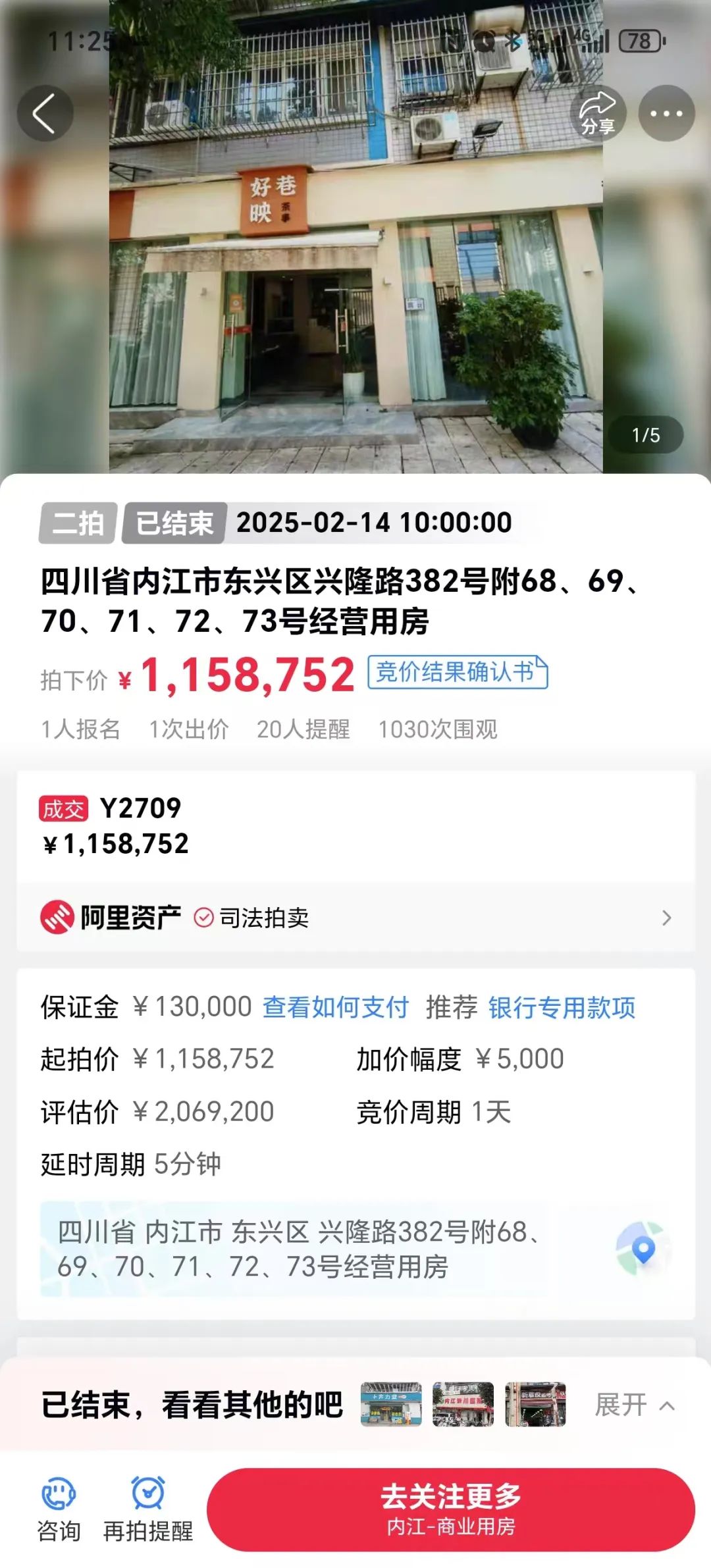711x1568 pixels.
Task: Open the three-dot overflow menu
Action: point(666,113)
